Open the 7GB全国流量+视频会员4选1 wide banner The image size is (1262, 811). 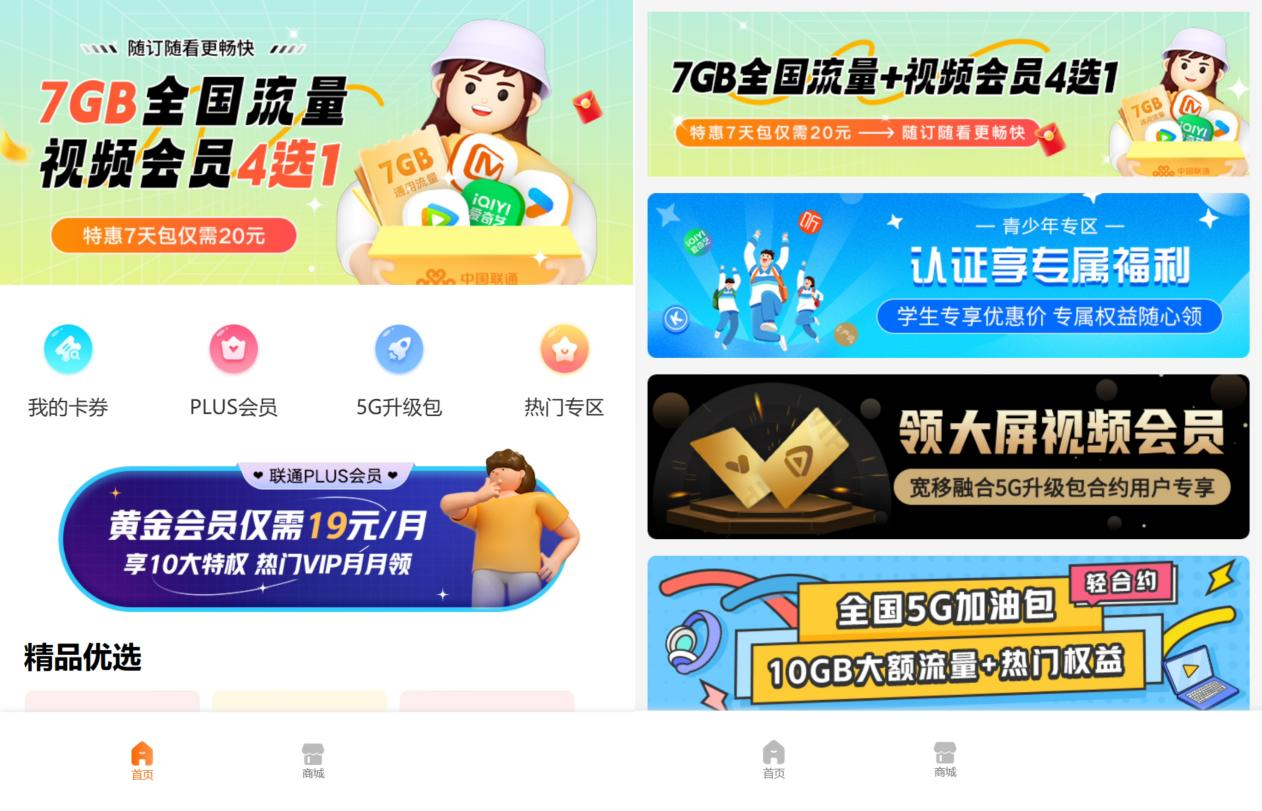pos(947,94)
